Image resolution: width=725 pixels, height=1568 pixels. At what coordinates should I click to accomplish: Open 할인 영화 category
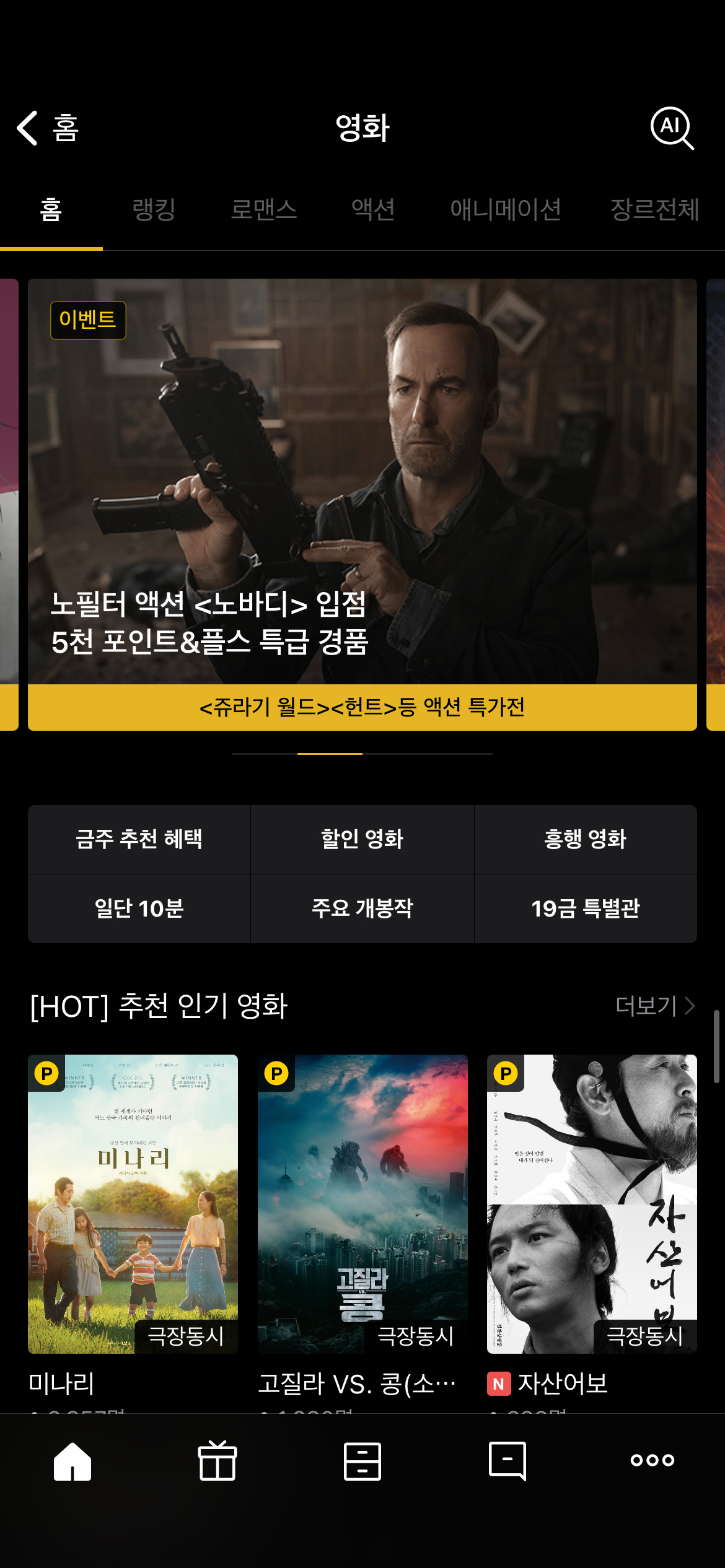(362, 840)
